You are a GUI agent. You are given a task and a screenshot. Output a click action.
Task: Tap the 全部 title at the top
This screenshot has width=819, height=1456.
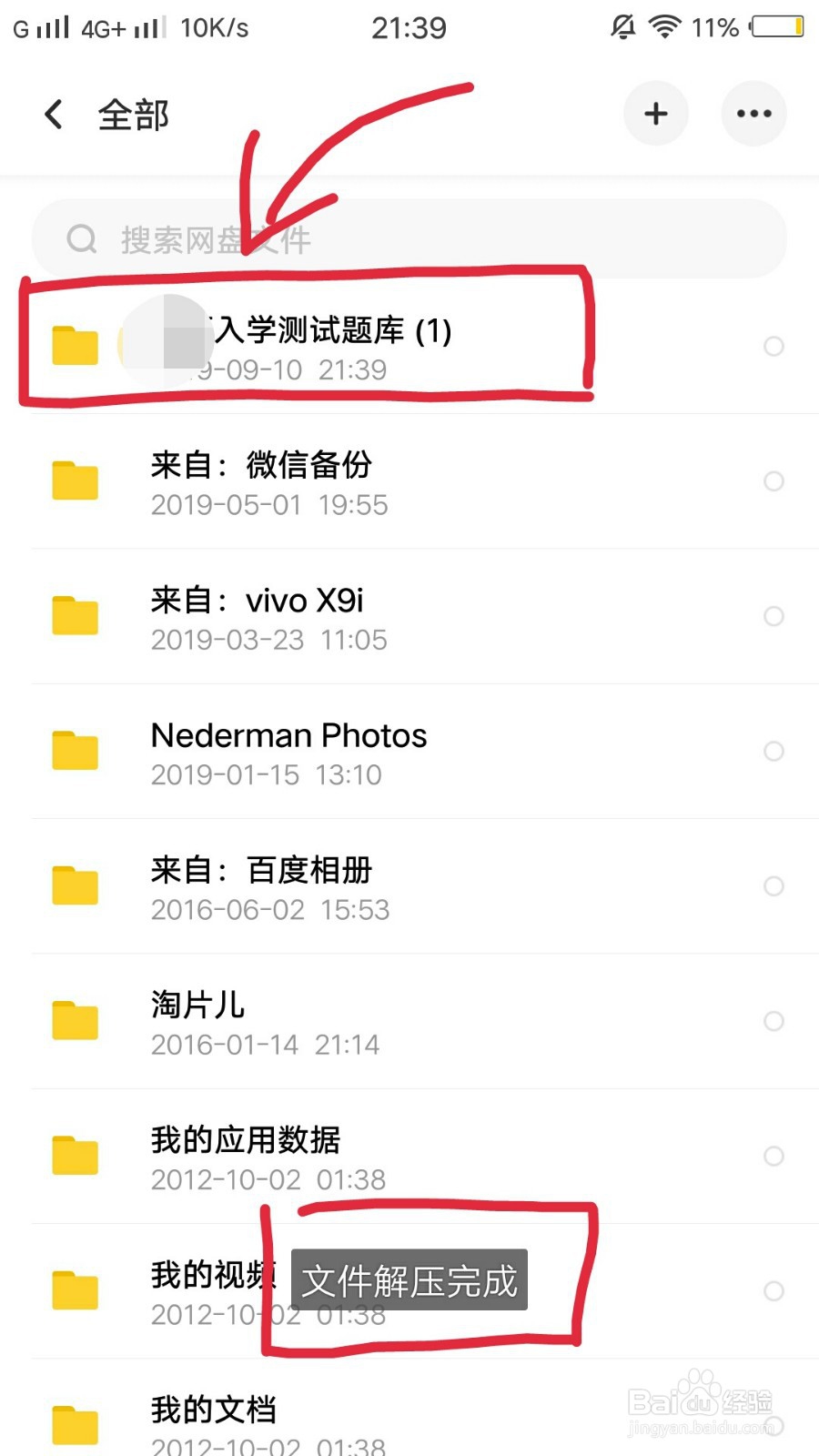click(133, 113)
